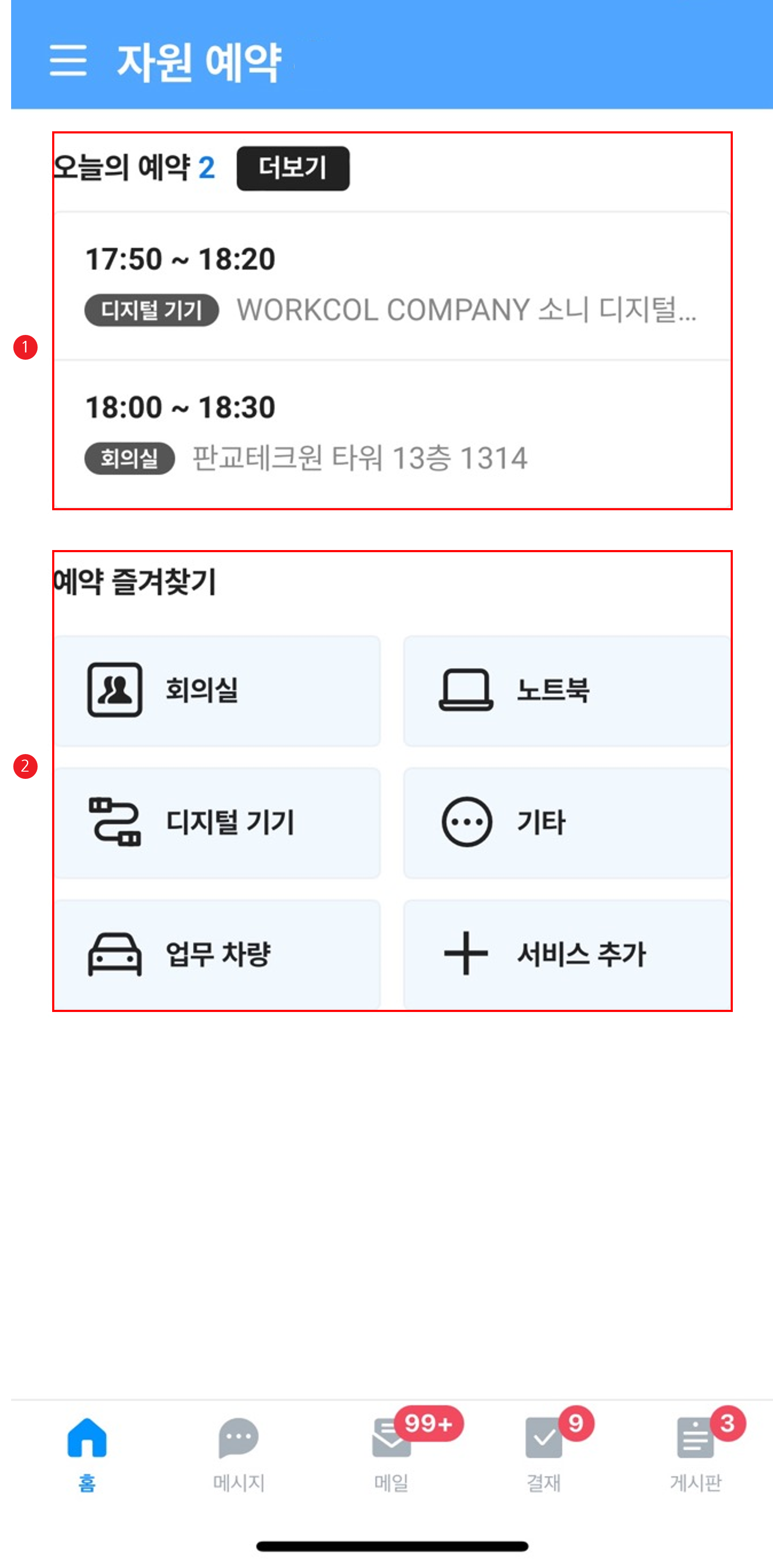Select the 회의실 favorite card
Image resolution: width=773 pixels, height=1568 pixels.
218,691
